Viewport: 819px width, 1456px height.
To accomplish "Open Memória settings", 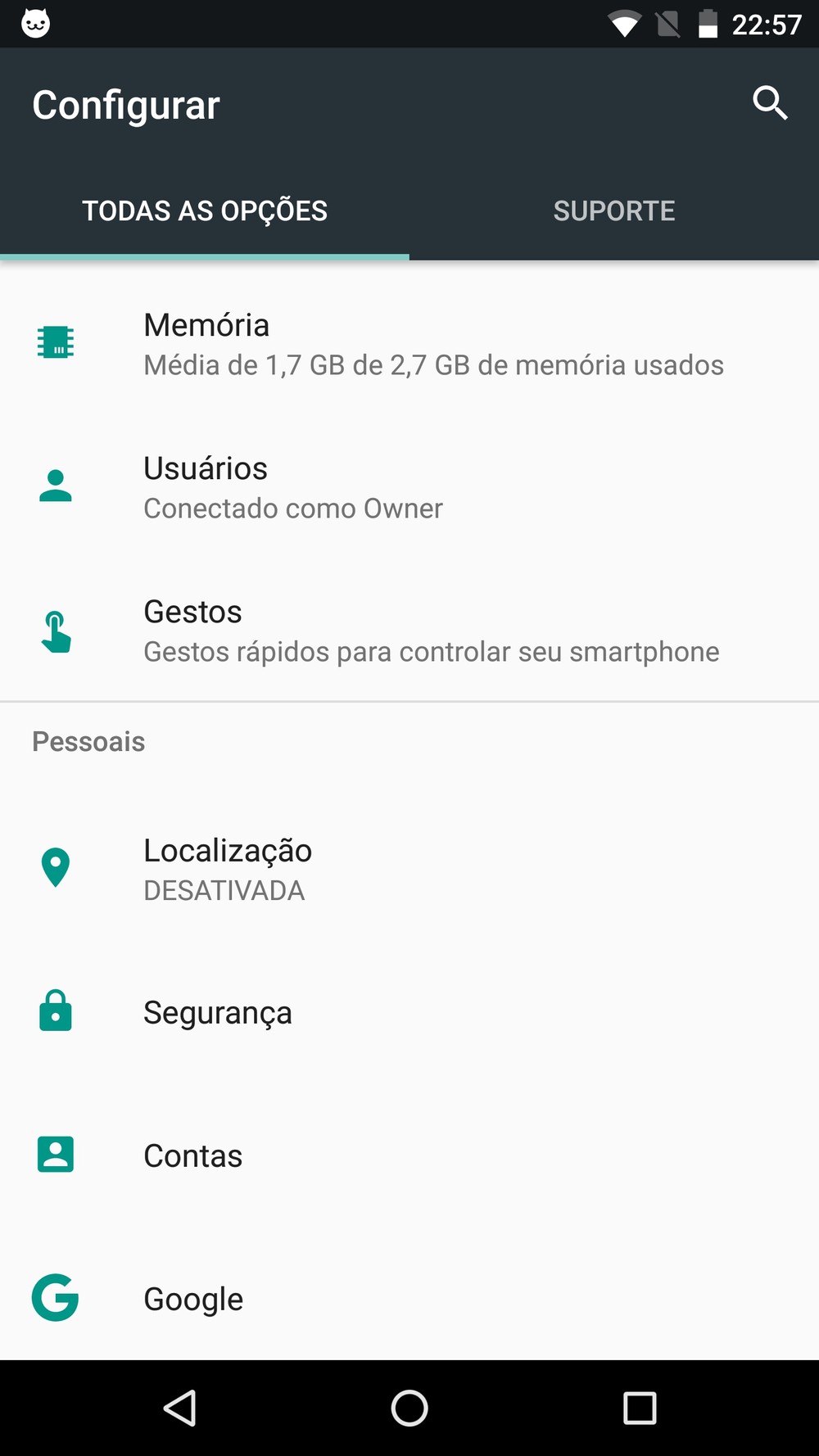I will click(409, 343).
